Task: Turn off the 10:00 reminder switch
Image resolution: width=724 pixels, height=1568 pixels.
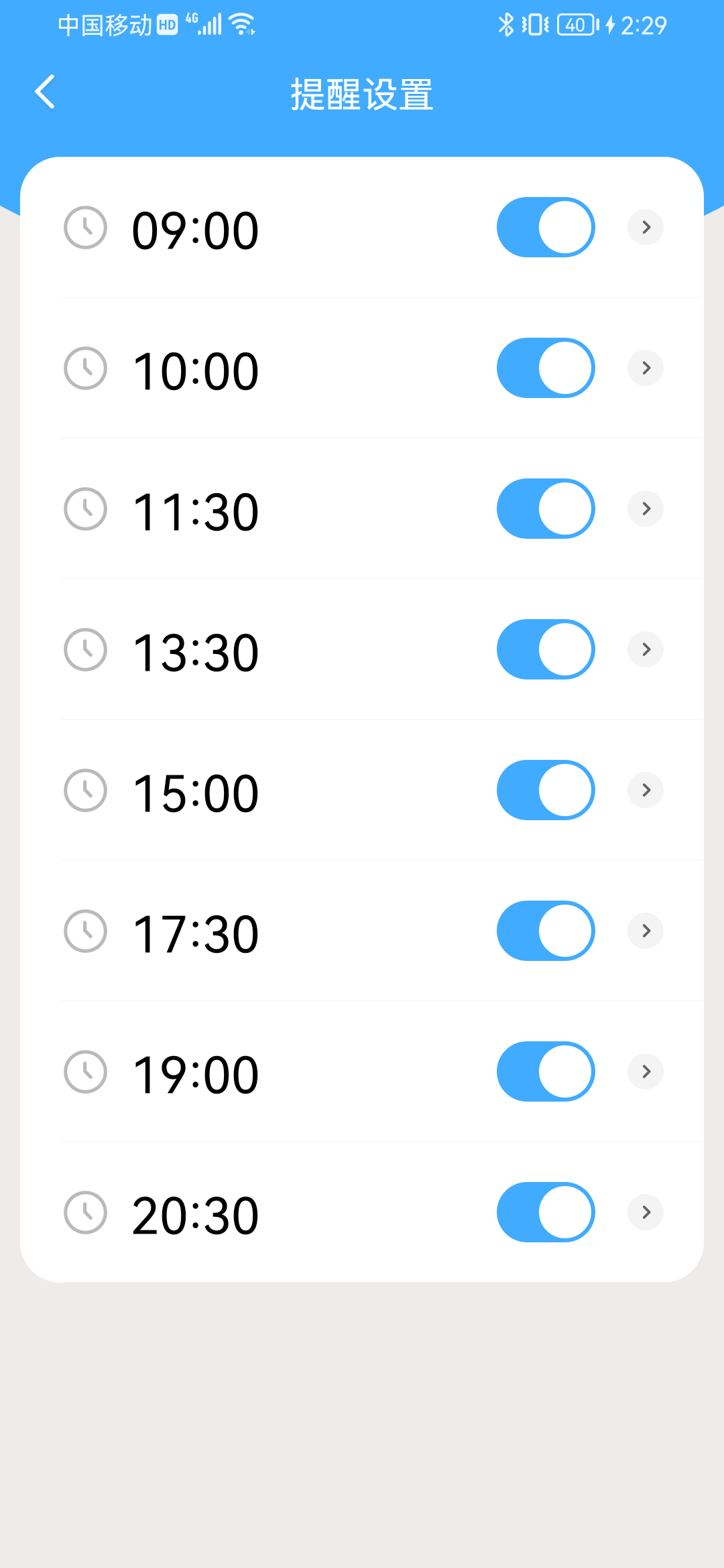Action: pos(546,368)
